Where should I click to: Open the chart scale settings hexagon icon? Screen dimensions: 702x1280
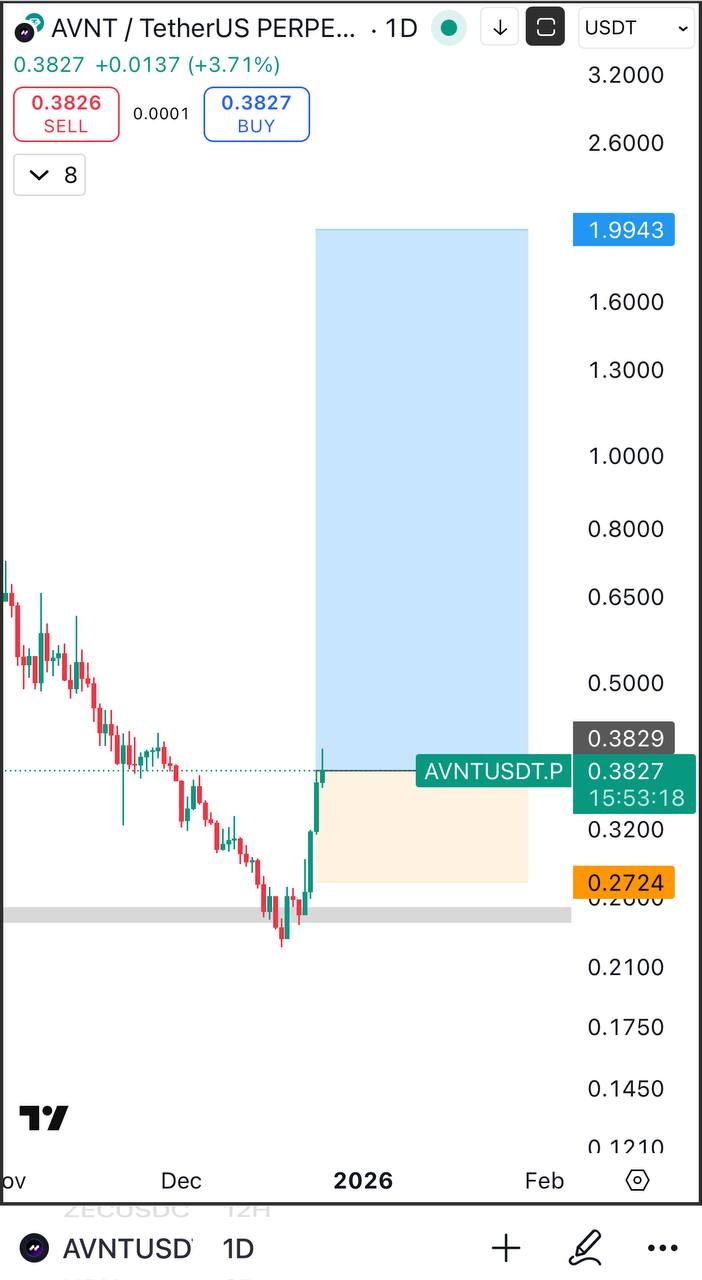(x=637, y=1180)
